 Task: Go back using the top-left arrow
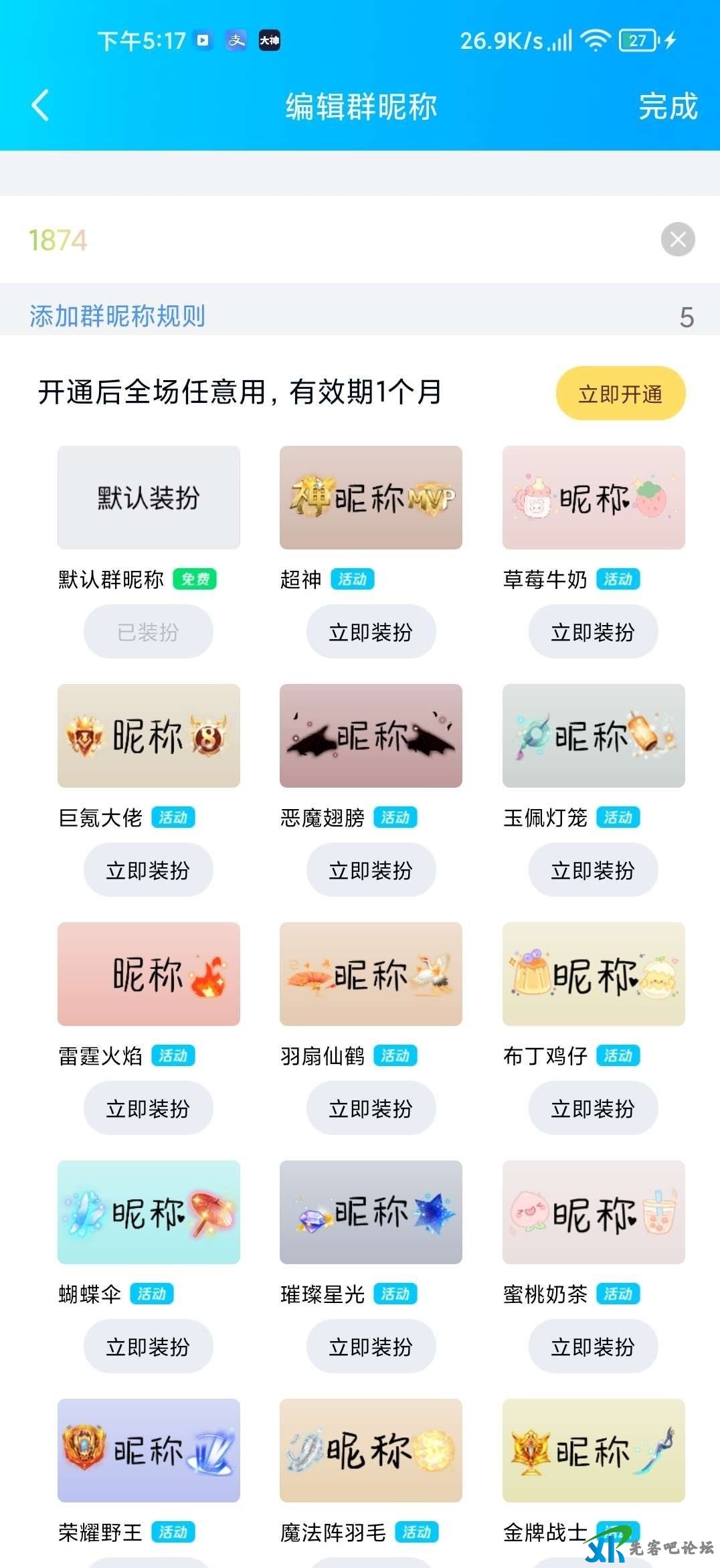click(40, 106)
